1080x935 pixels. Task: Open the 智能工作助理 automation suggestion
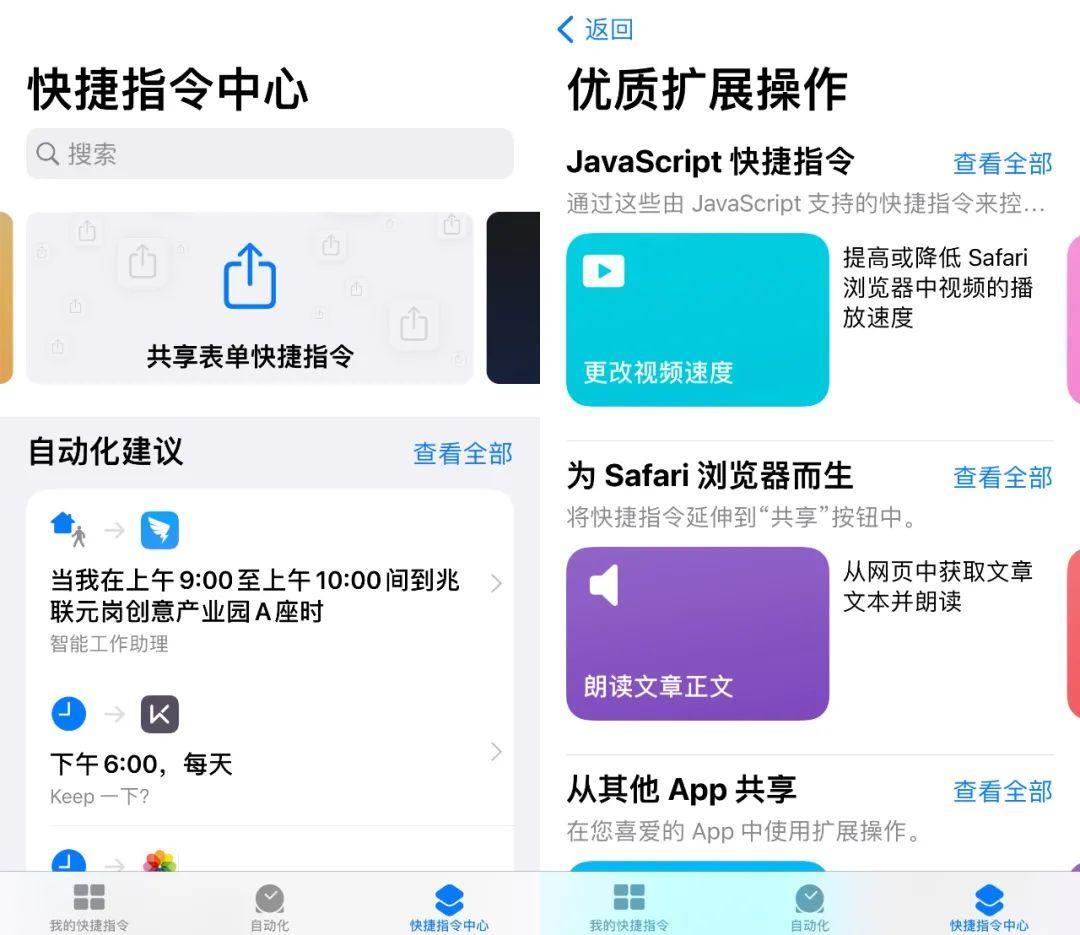(270, 583)
